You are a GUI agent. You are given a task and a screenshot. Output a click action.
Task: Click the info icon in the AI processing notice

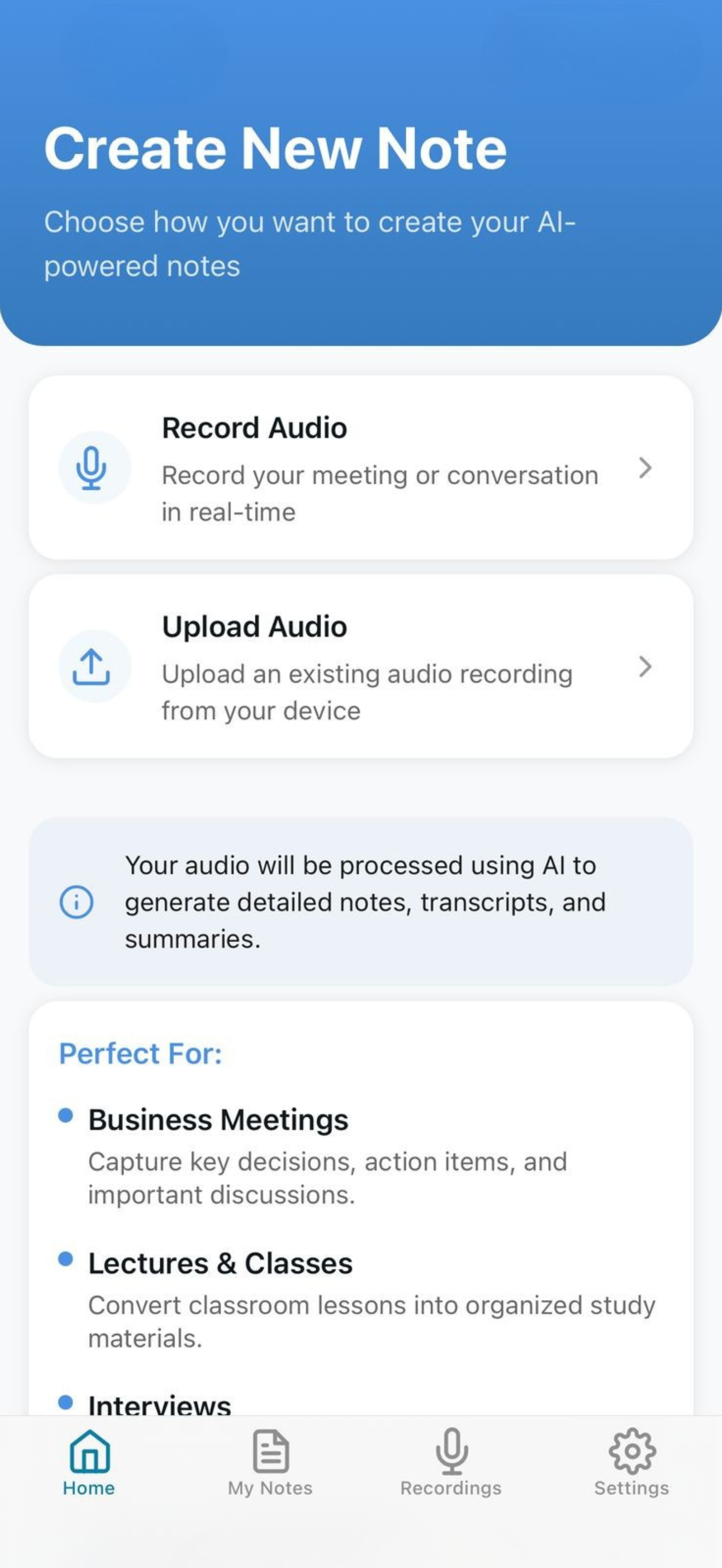(75, 902)
